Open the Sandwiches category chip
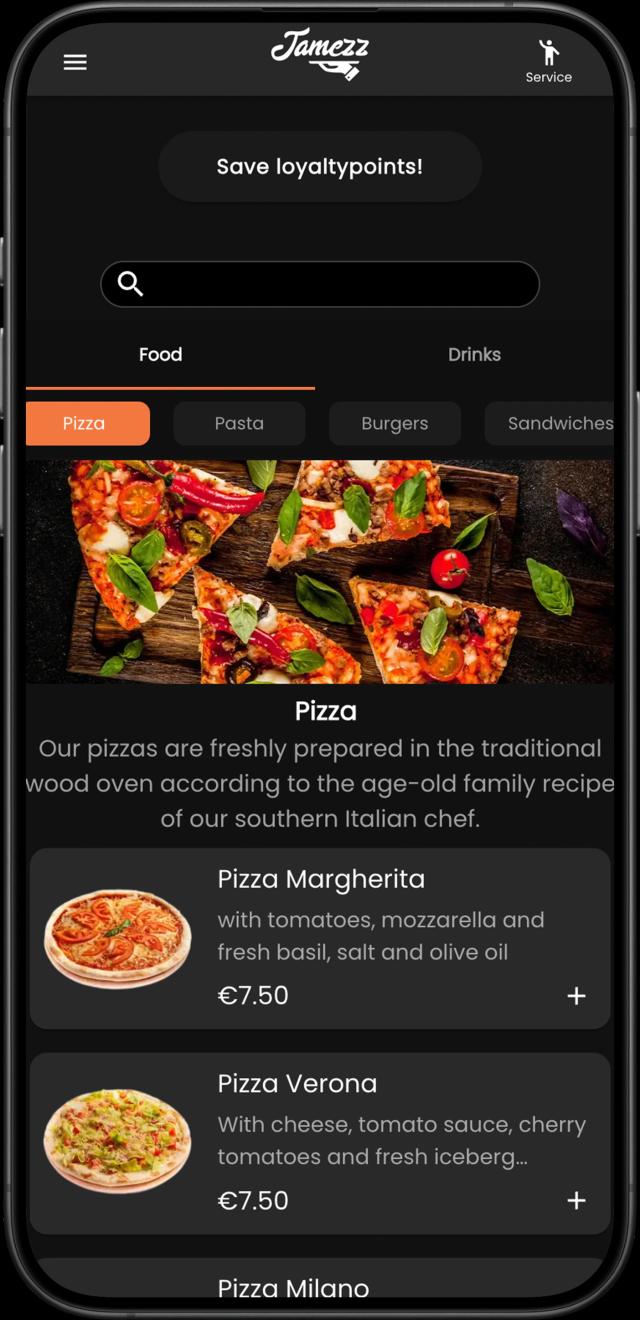The image size is (640, 1320). coord(556,424)
